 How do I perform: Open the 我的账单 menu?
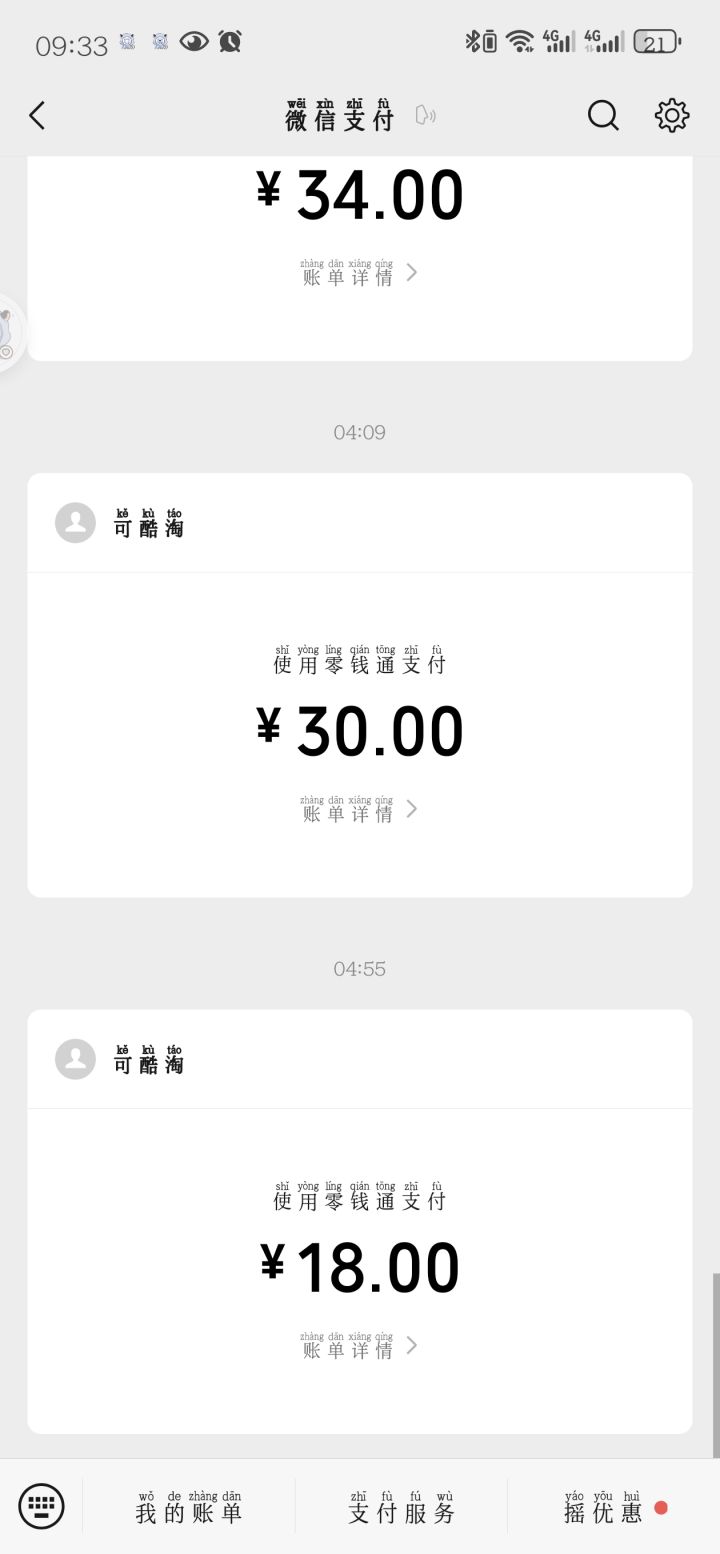(189, 1507)
